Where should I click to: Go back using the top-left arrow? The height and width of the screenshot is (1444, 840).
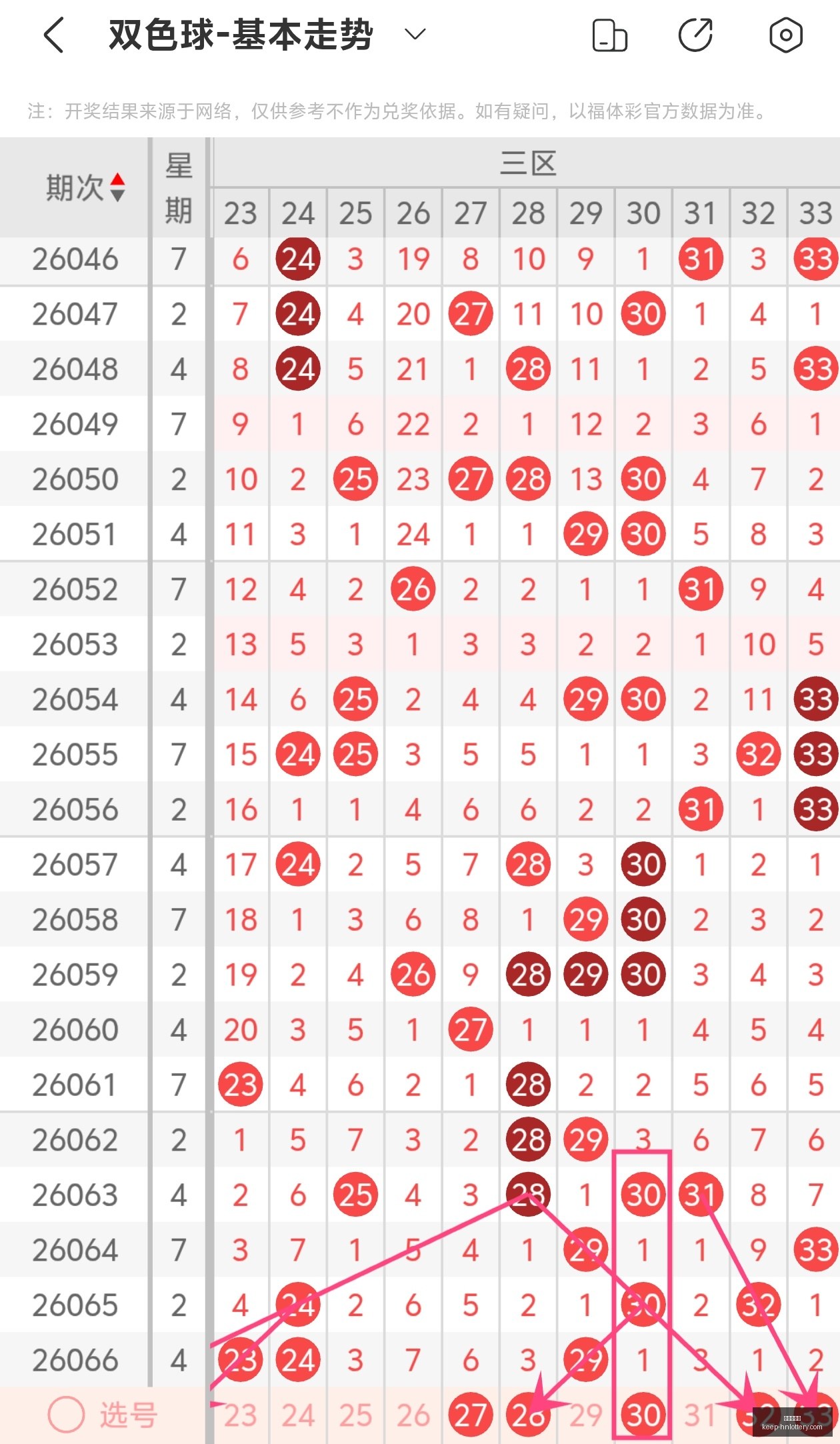point(54,35)
